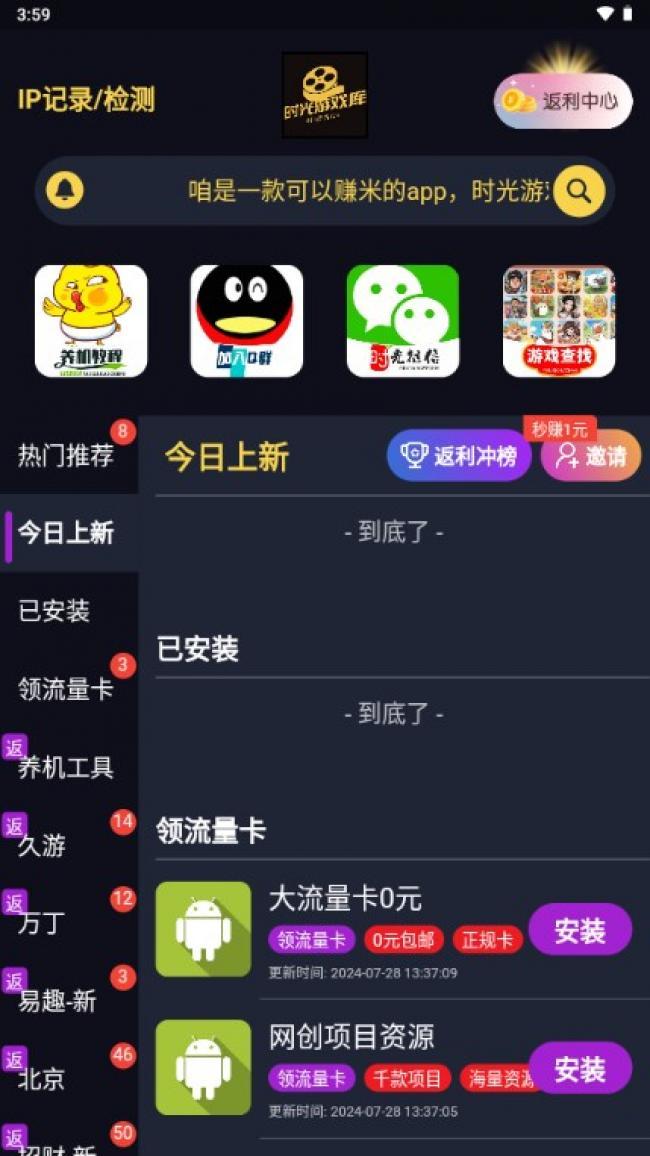Viewport: 650px width, 1156px height.
Task: Select the 久游 category
Action: tap(45, 845)
